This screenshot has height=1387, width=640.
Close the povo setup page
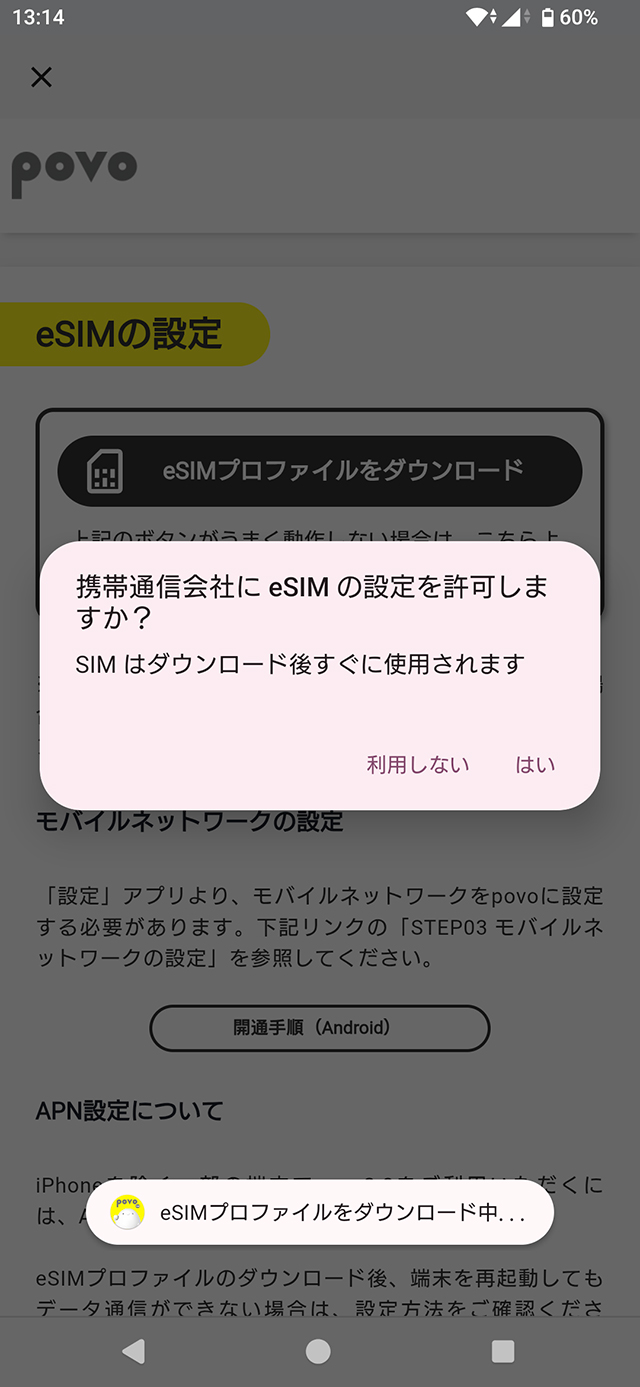tap(41, 77)
